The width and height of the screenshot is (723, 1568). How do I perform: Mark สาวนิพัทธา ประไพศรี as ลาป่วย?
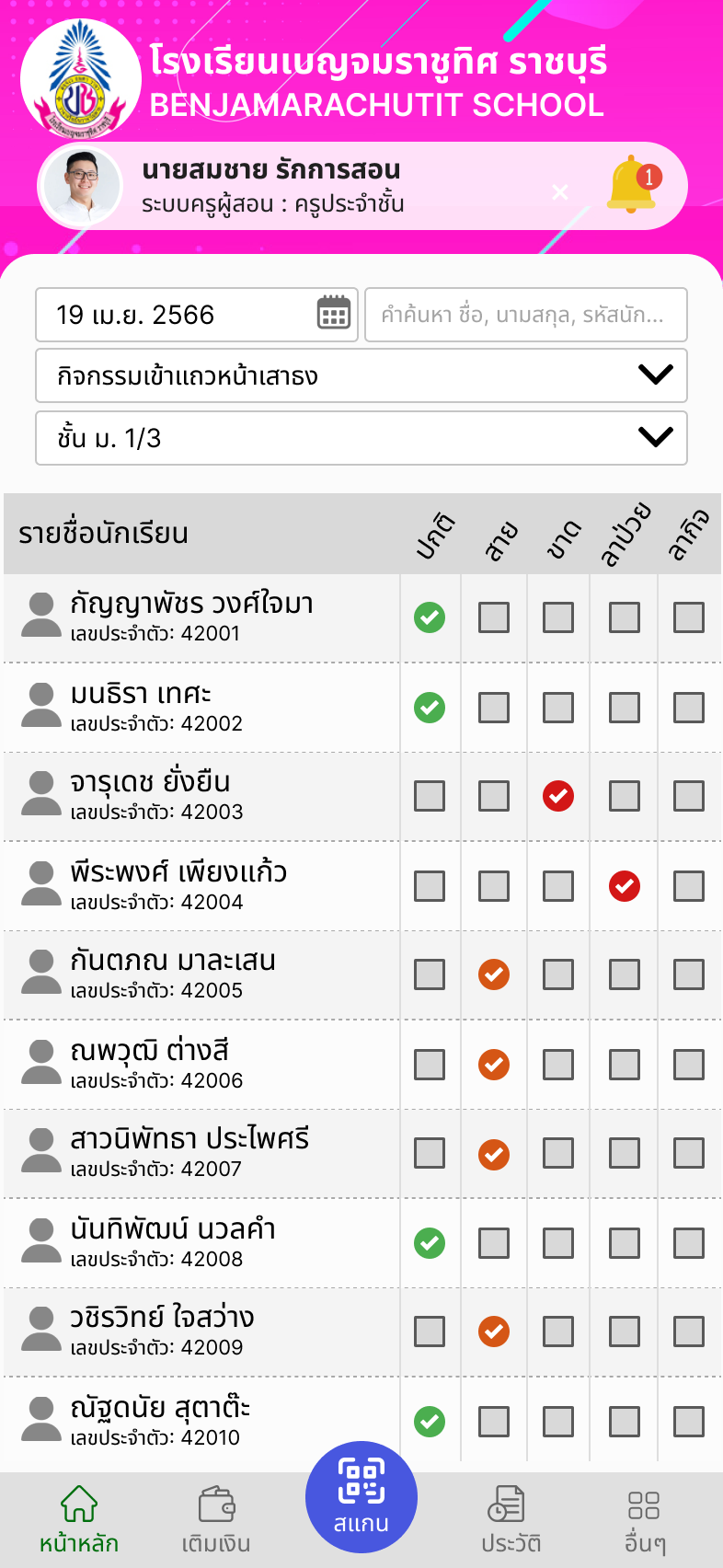tap(625, 1153)
